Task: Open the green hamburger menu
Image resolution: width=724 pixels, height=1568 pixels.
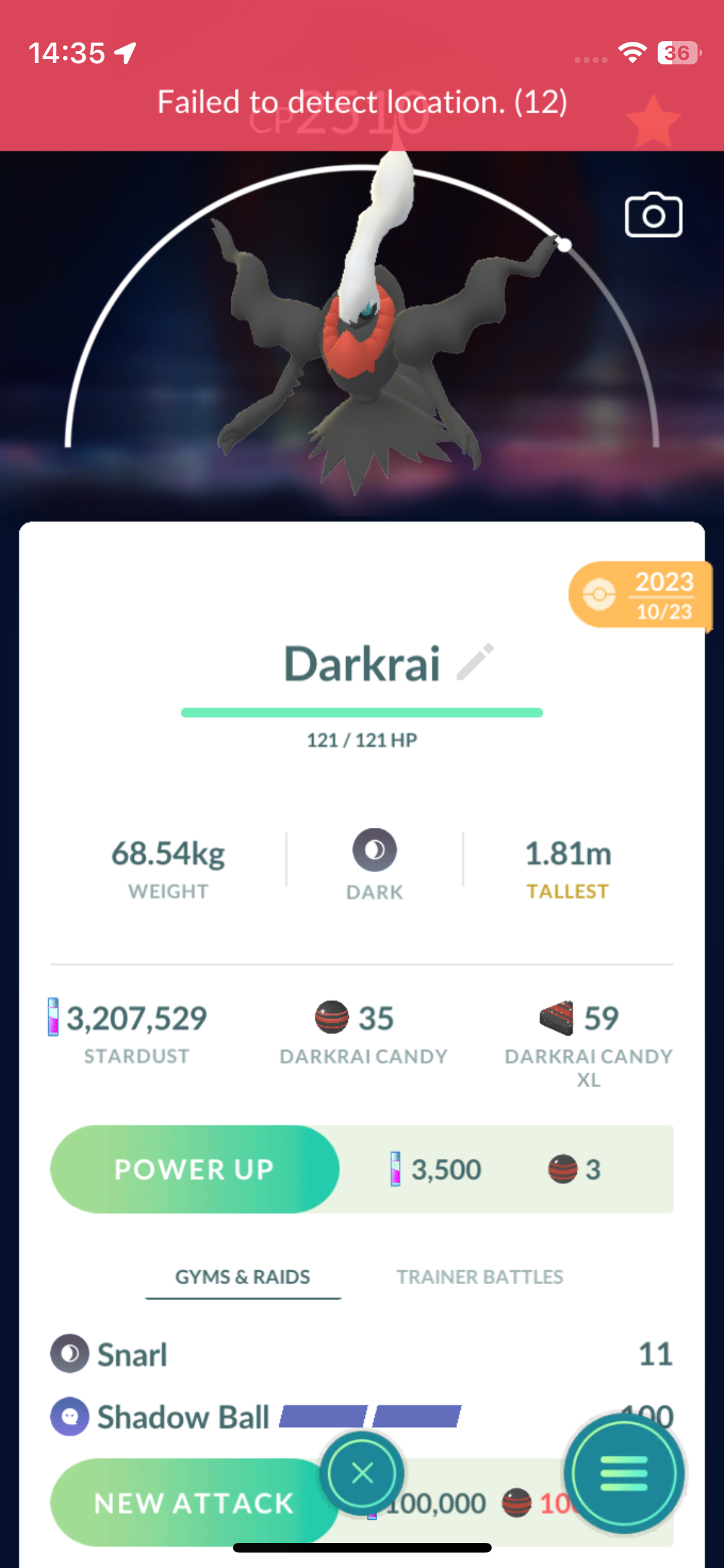Action: (x=623, y=1473)
